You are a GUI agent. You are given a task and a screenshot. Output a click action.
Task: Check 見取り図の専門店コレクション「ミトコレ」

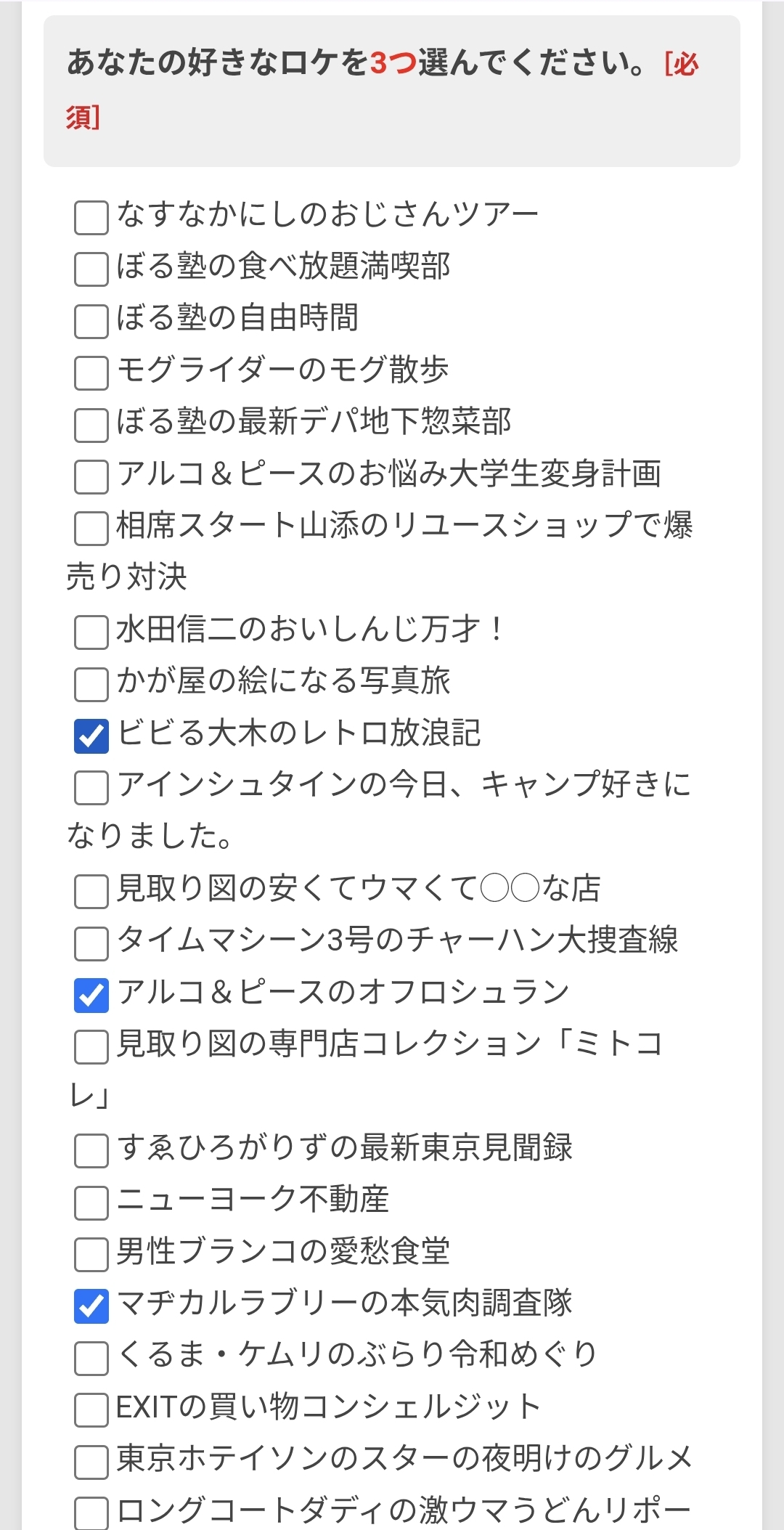[x=91, y=1047]
